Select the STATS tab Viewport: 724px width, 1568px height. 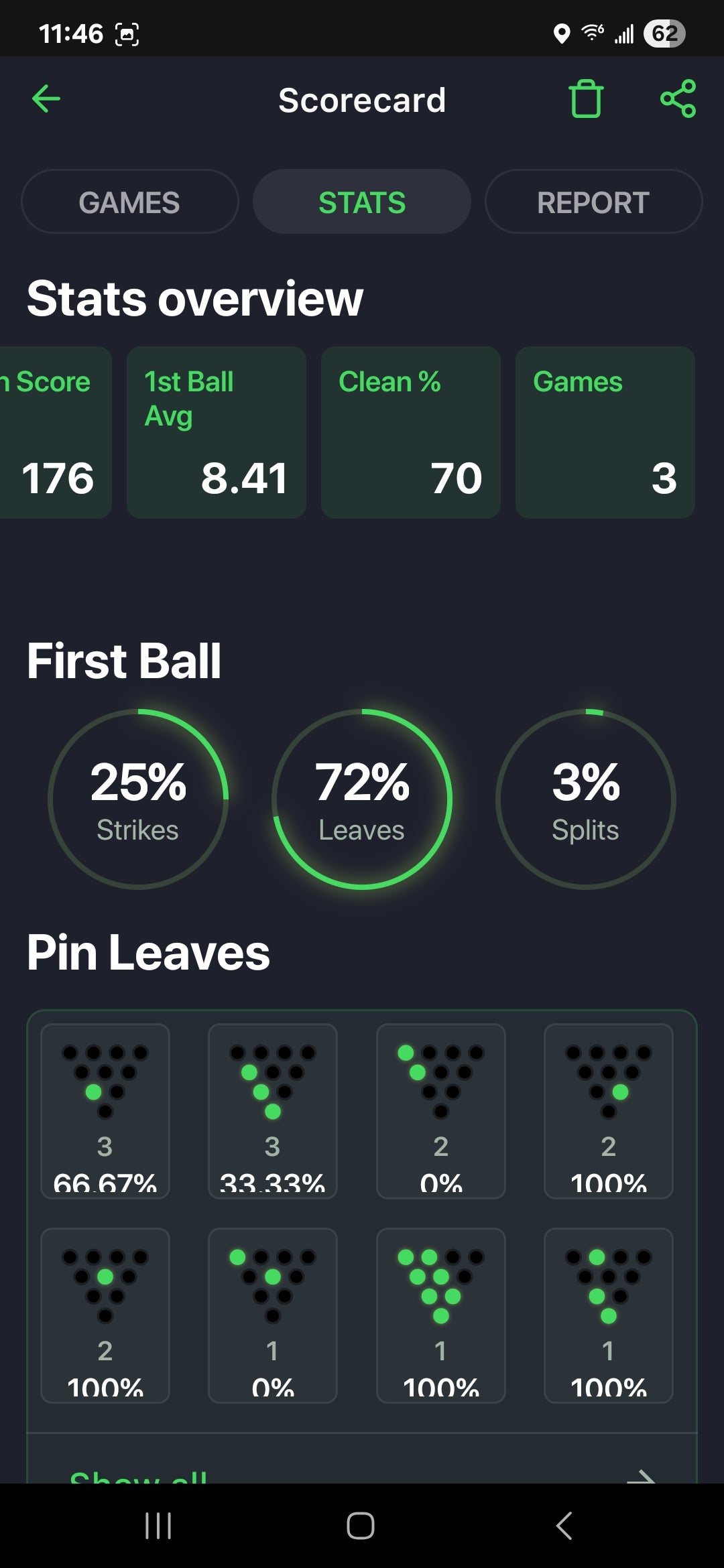(x=361, y=202)
